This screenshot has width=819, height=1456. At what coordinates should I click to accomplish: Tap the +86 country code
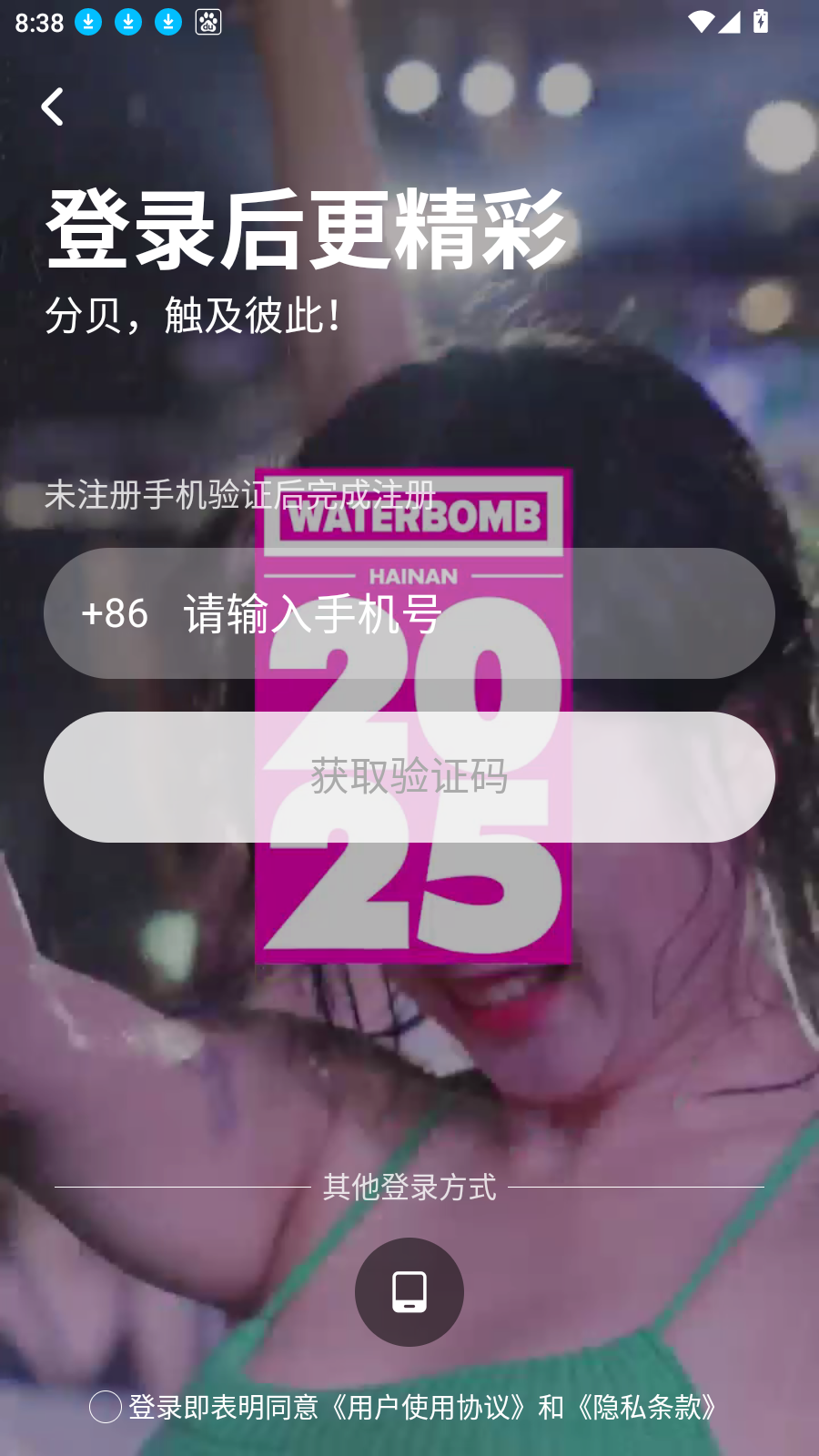pyautogui.click(x=115, y=613)
